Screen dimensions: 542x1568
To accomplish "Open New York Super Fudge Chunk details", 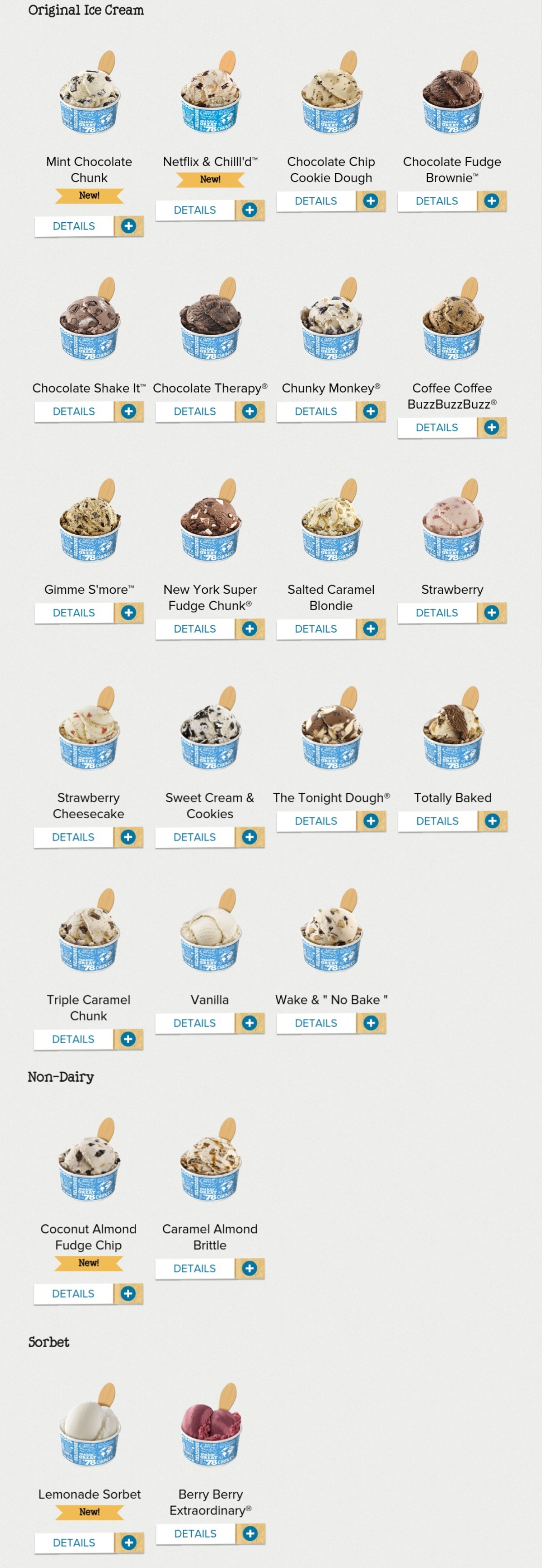I will tap(195, 629).
